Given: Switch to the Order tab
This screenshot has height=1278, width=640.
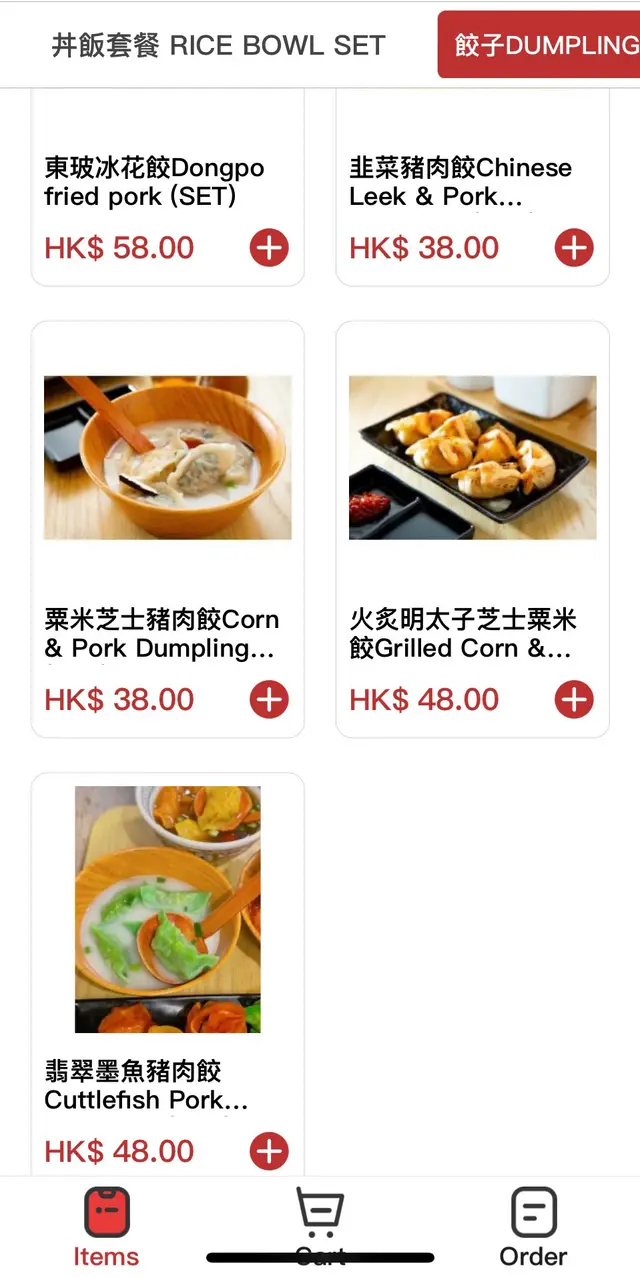Looking at the screenshot, I should pyautogui.click(x=533, y=1225).
